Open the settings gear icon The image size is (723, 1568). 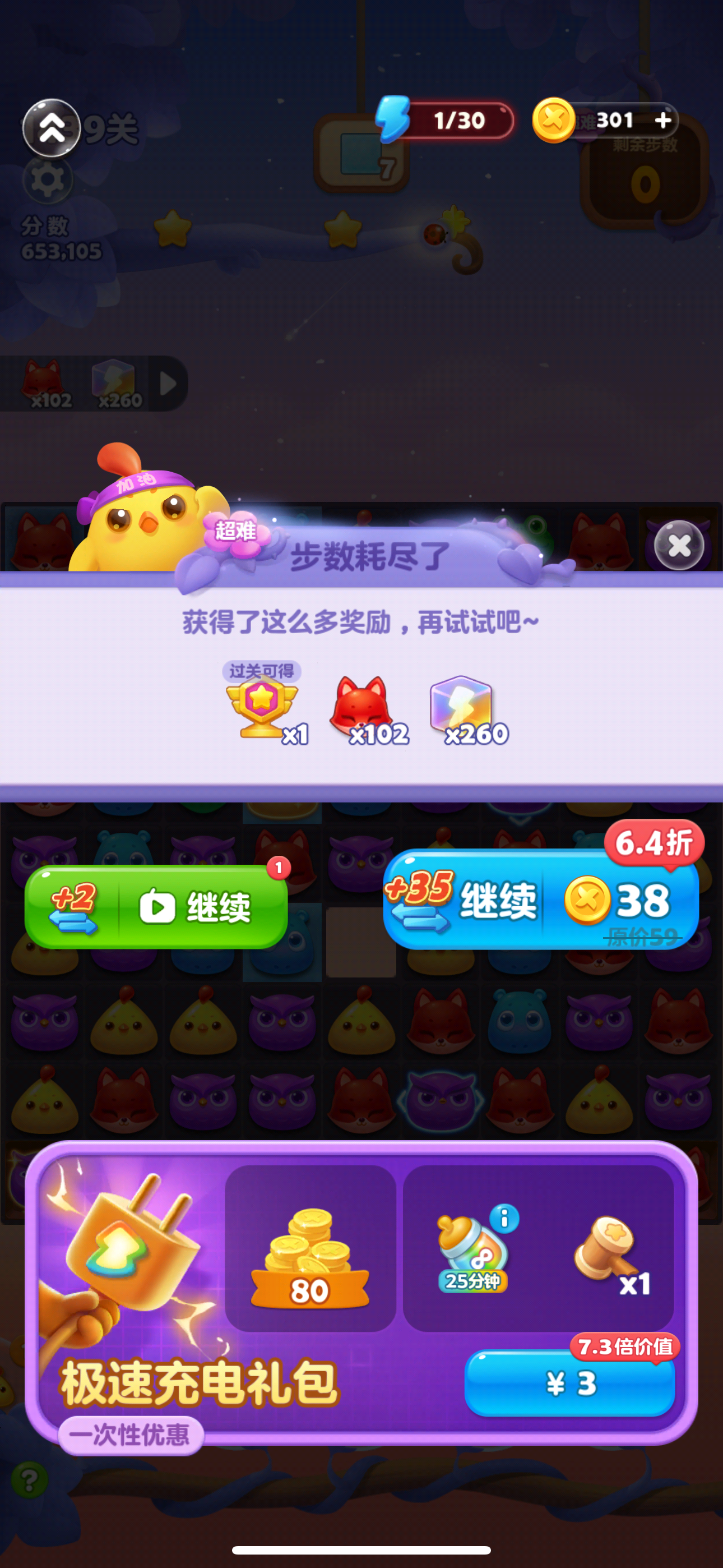point(49,179)
